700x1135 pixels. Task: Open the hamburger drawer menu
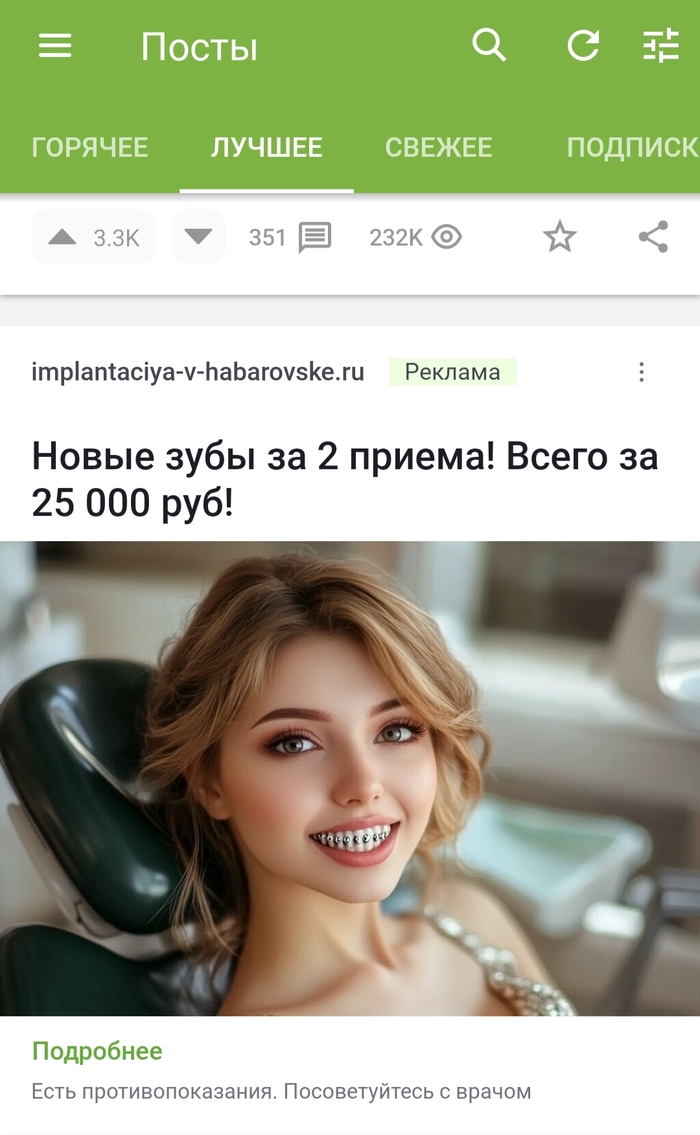(x=55, y=46)
